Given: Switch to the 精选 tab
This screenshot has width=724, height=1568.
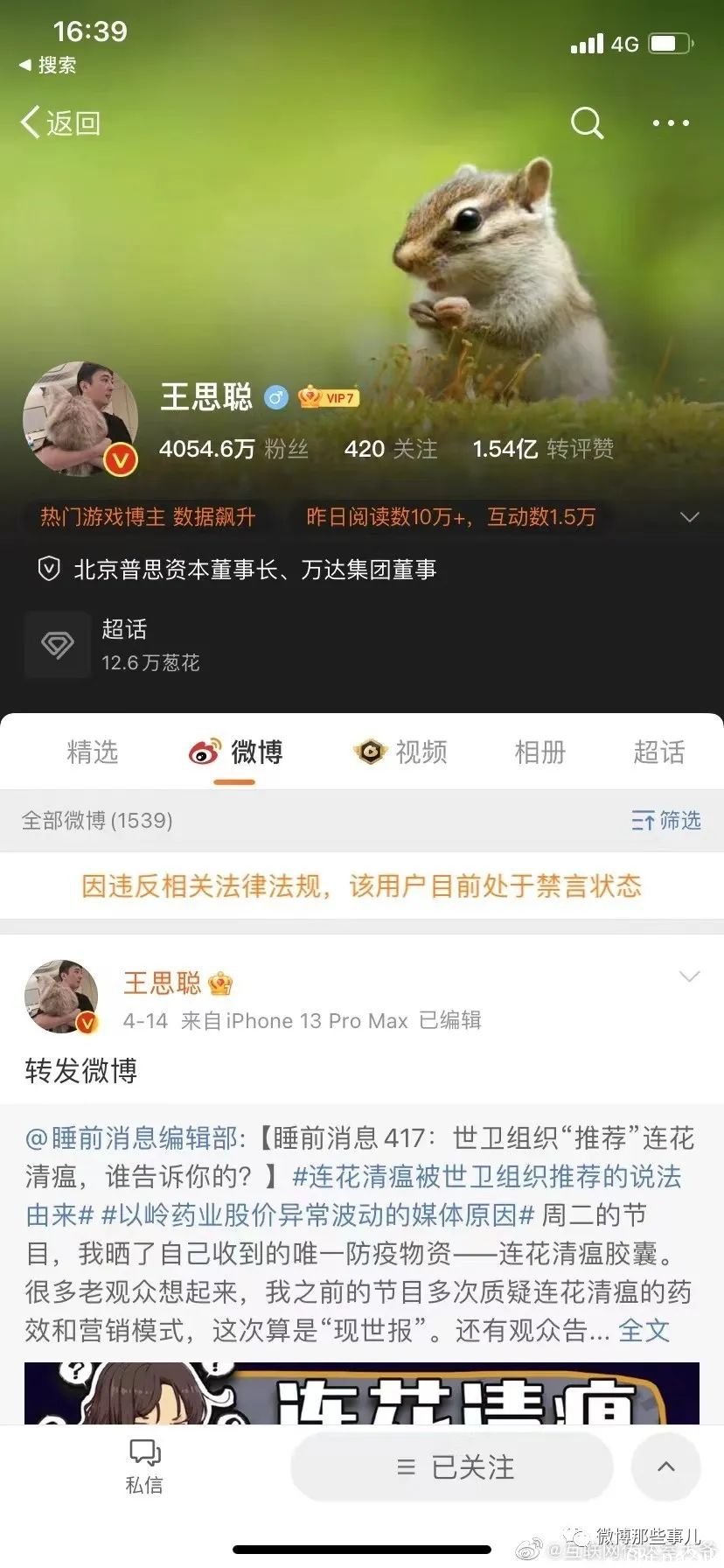Looking at the screenshot, I should coord(92,752).
